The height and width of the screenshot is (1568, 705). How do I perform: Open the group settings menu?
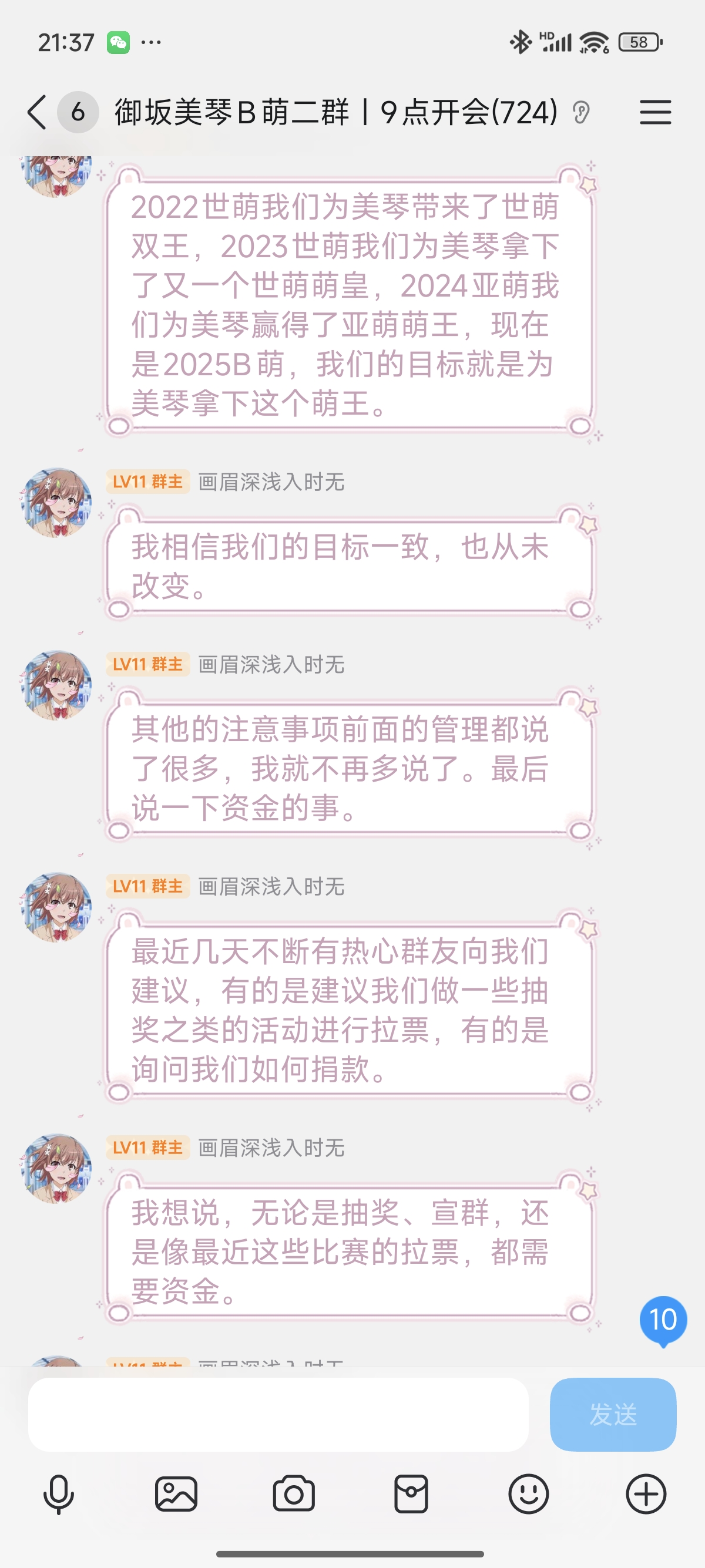click(655, 113)
